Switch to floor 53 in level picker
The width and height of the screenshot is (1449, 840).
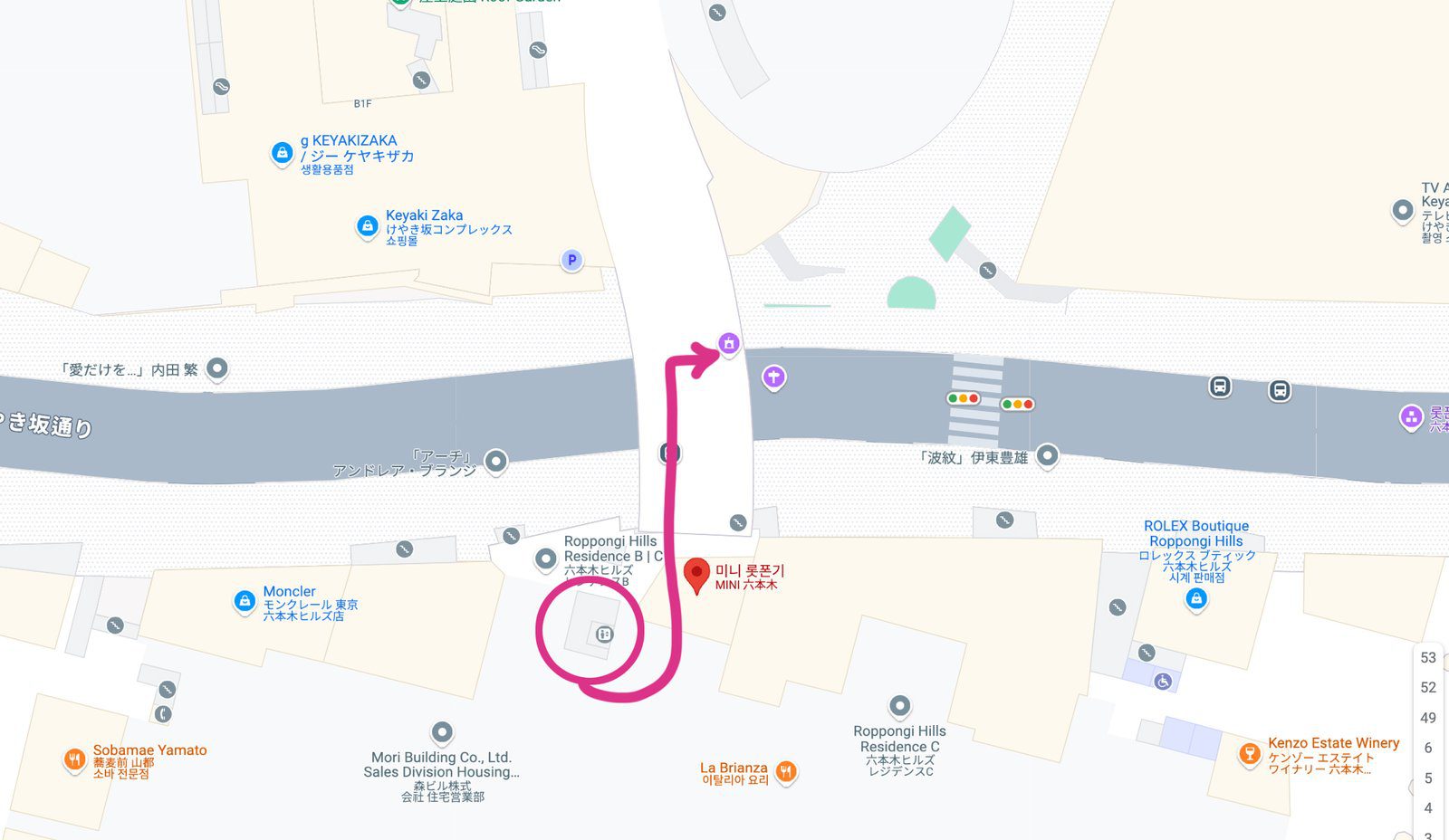click(1428, 658)
